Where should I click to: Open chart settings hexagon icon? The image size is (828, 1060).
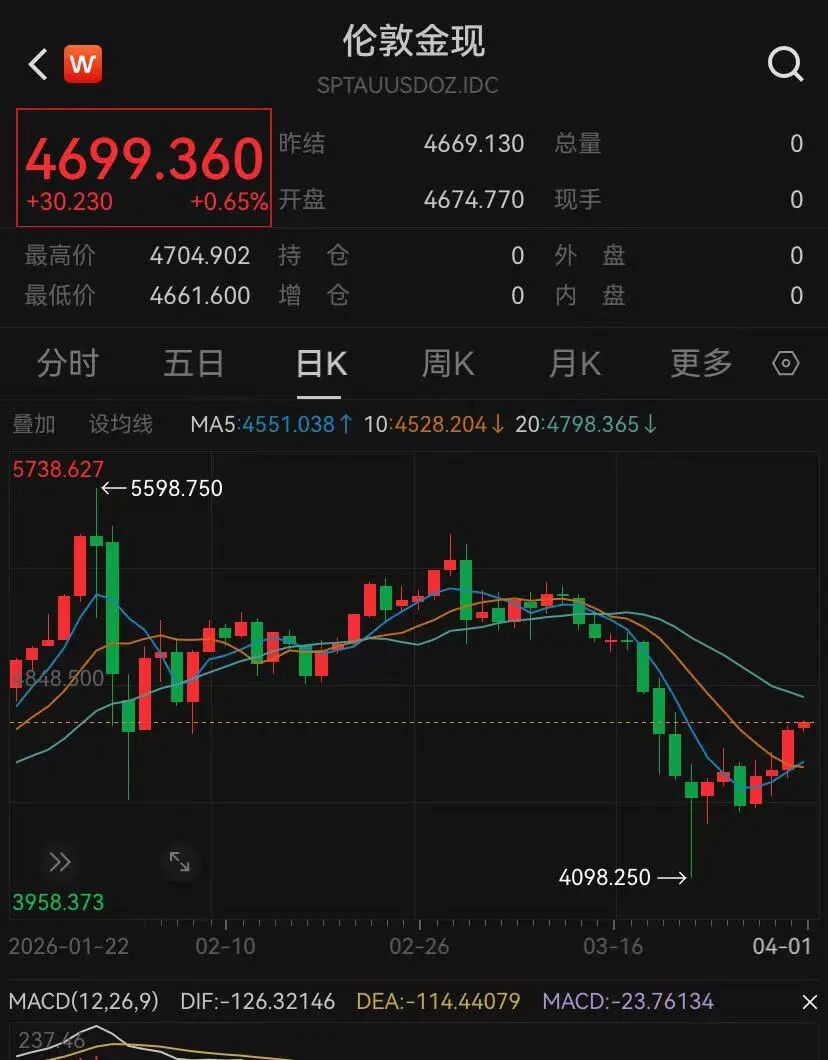786,364
